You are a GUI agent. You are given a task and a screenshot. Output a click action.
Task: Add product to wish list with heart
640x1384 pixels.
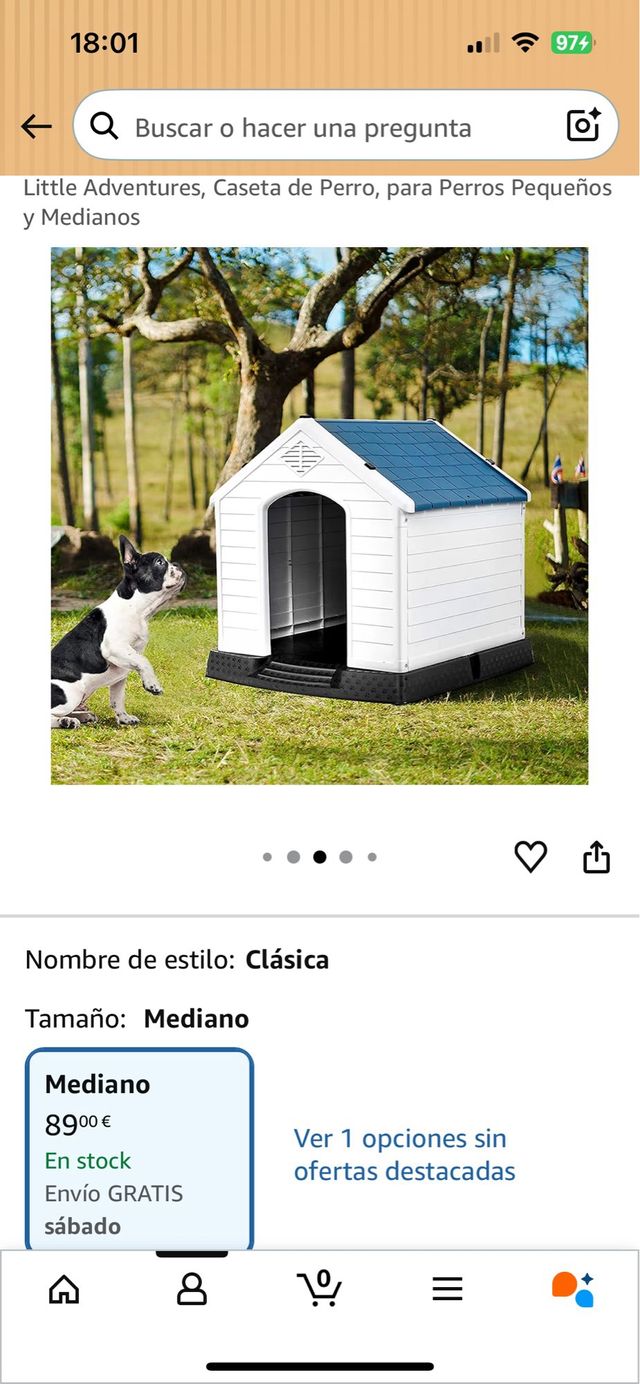530,856
